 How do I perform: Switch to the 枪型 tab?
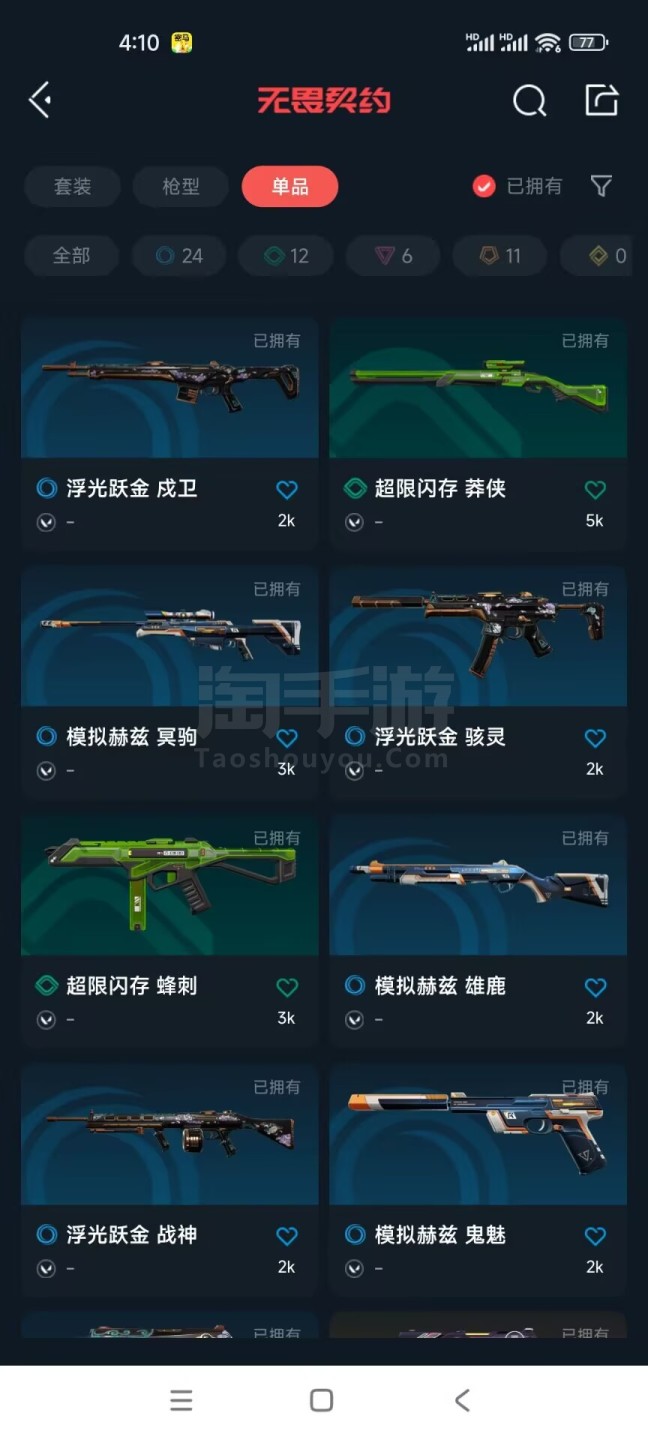(181, 187)
